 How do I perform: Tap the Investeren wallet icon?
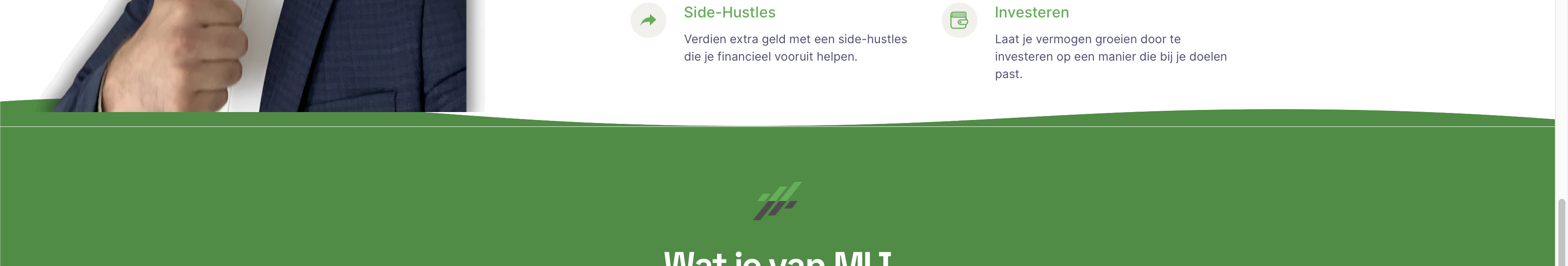click(x=959, y=20)
